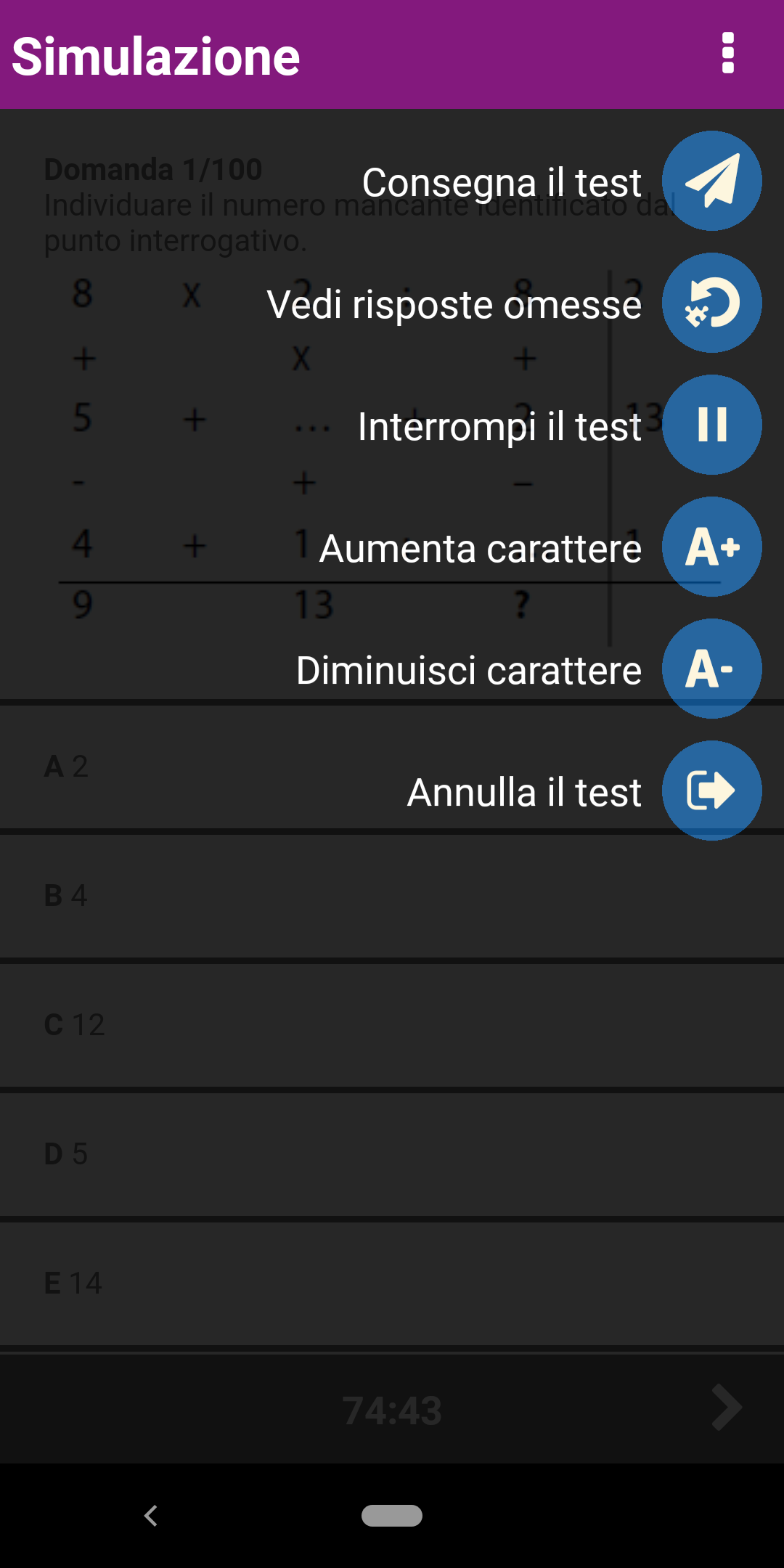Image resolution: width=784 pixels, height=1568 pixels.
Task: Go back using the system back button
Action: (151, 1516)
